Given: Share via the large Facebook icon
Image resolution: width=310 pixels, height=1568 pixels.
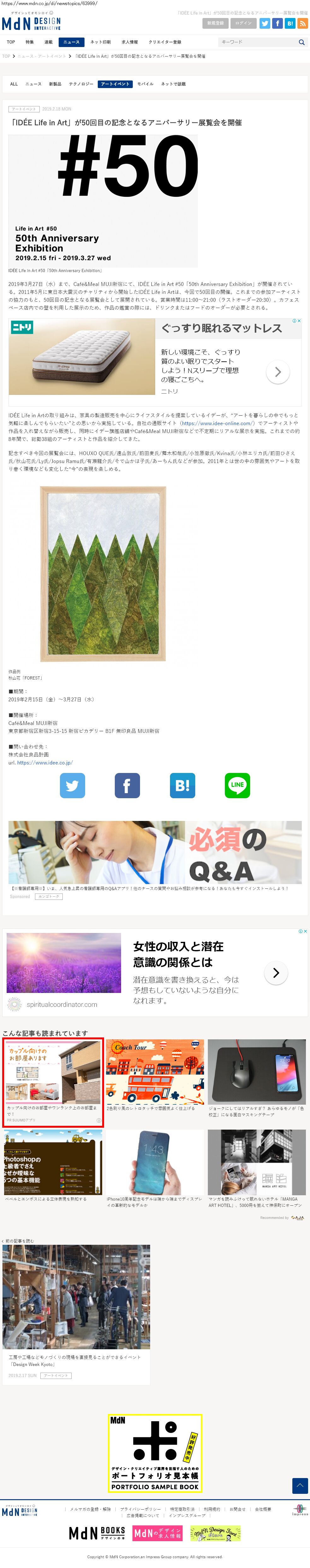Looking at the screenshot, I should [127, 785].
